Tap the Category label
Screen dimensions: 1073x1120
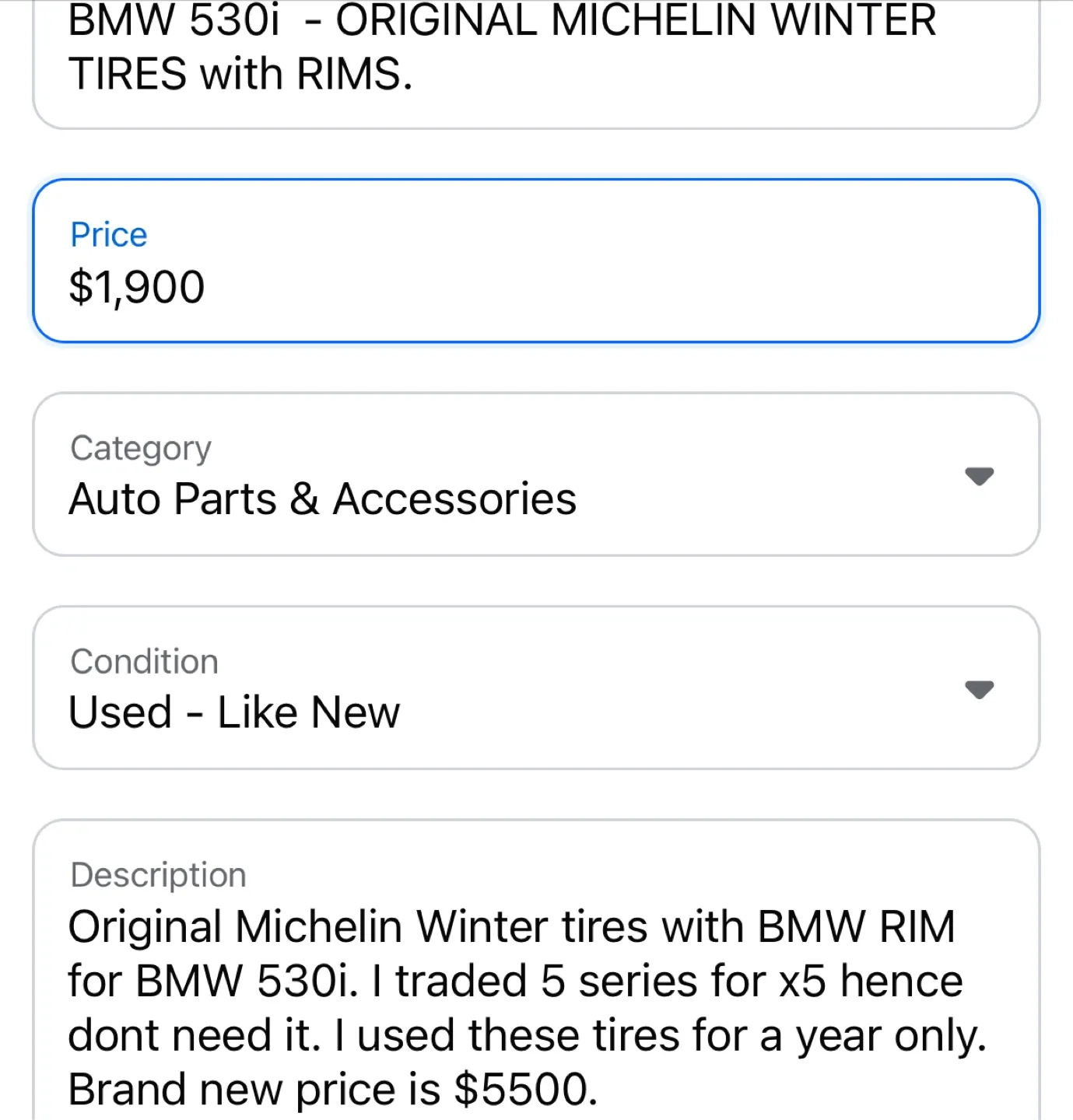[139, 447]
